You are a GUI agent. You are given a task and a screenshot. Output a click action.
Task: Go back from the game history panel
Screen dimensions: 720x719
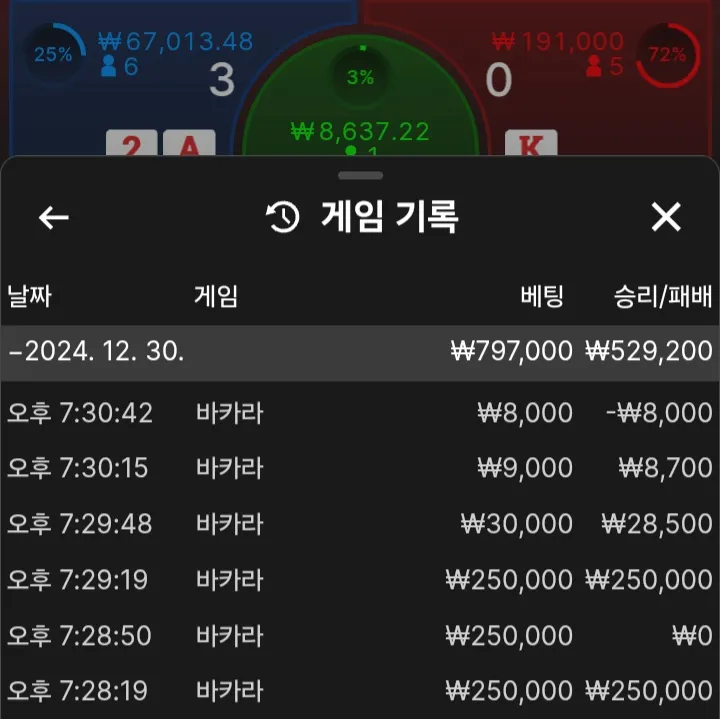point(53,217)
